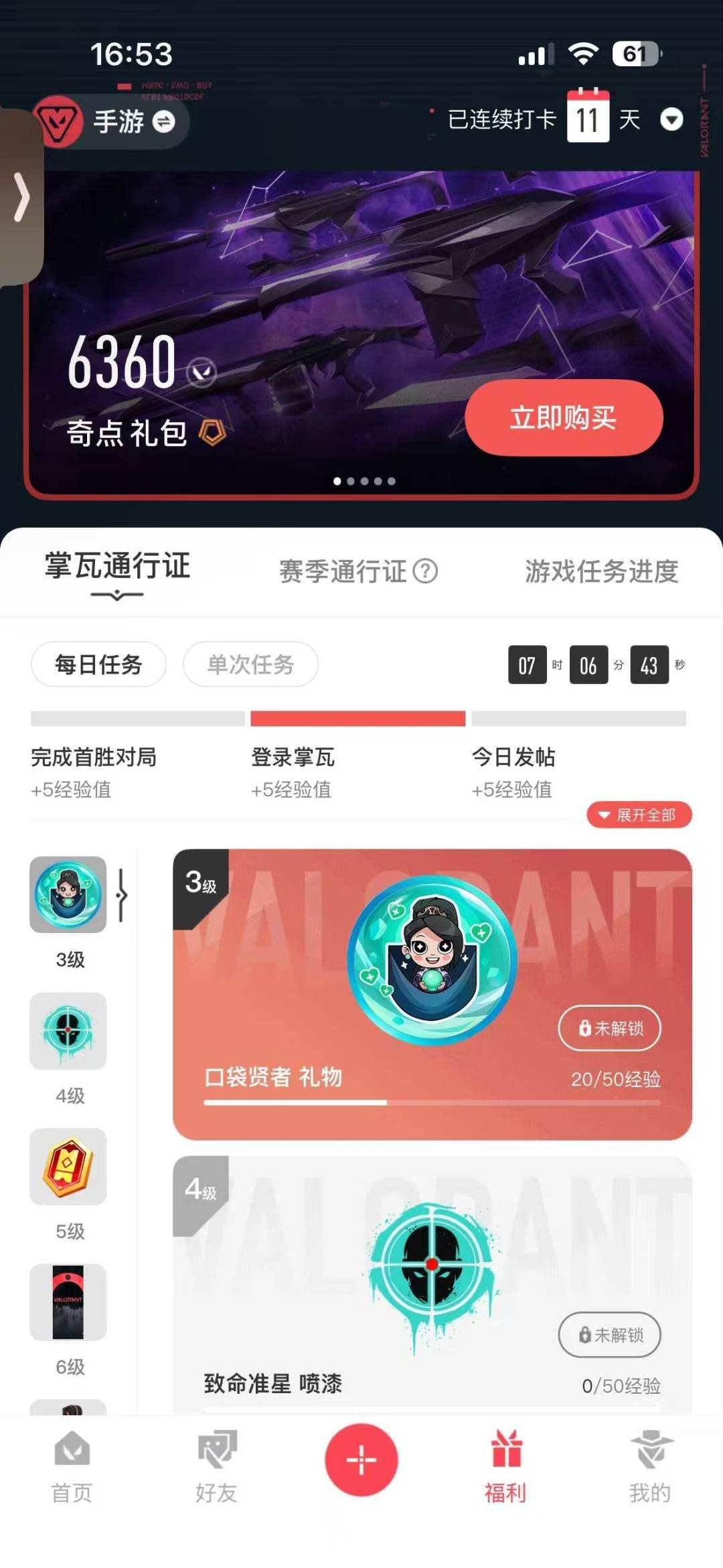Image resolution: width=723 pixels, height=1568 pixels.
Task: Switch to the 单次任务 one-time tasks pill
Action: (251, 664)
